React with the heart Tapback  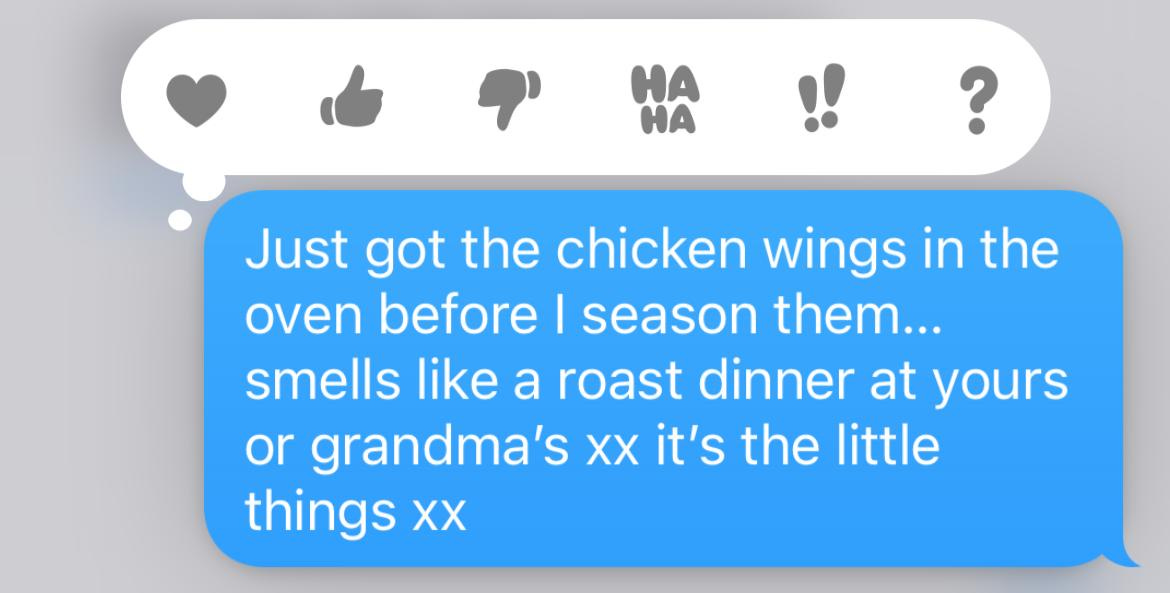click(x=197, y=100)
